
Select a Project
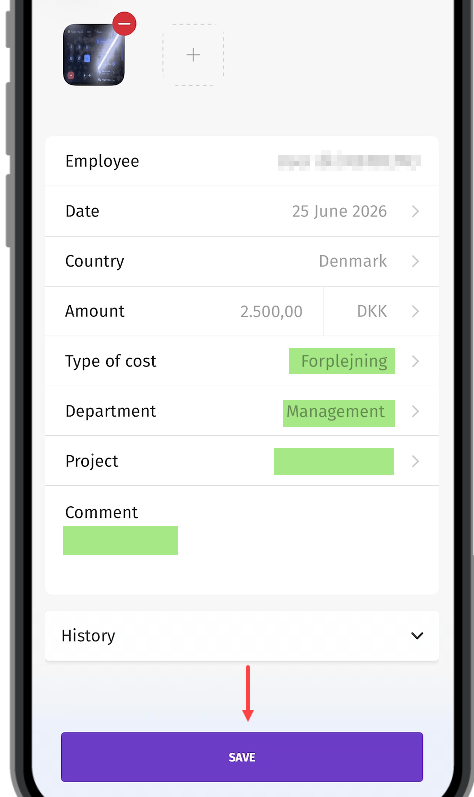click(242, 461)
